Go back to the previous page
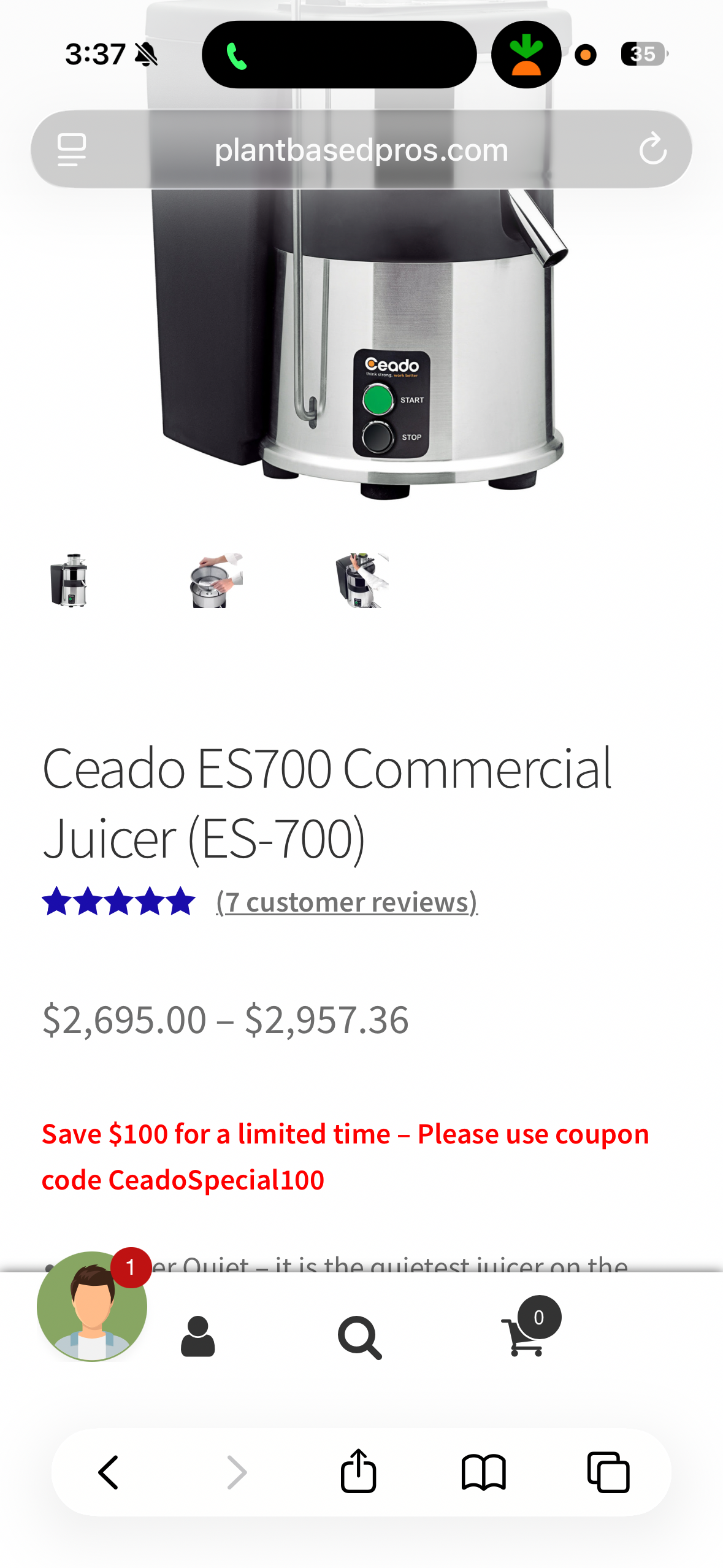 [x=109, y=1472]
